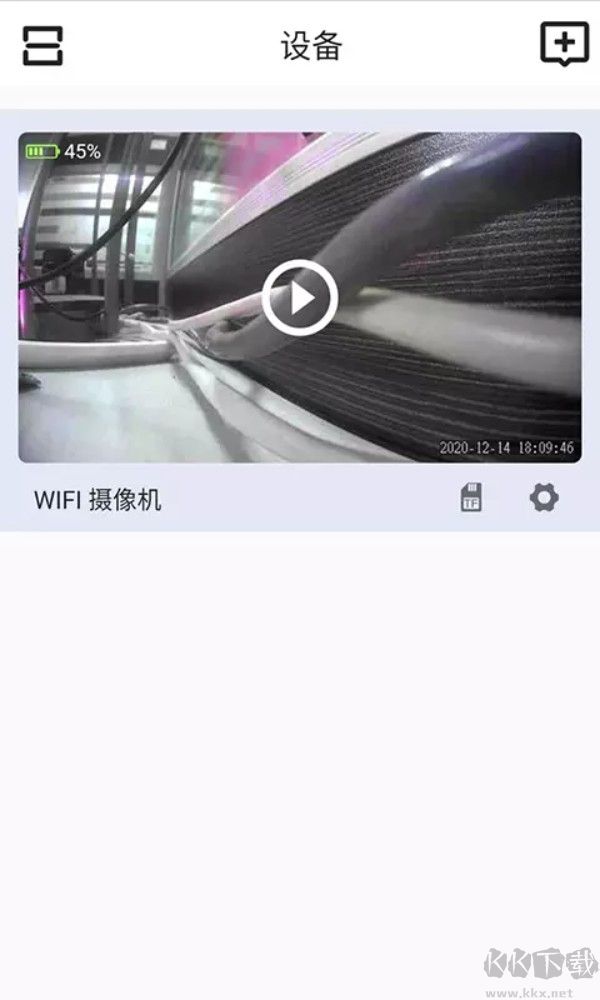Viewport: 600px width, 1000px height.
Task: Open TF card recordings for WIFI 摄像机
Action: click(471, 498)
